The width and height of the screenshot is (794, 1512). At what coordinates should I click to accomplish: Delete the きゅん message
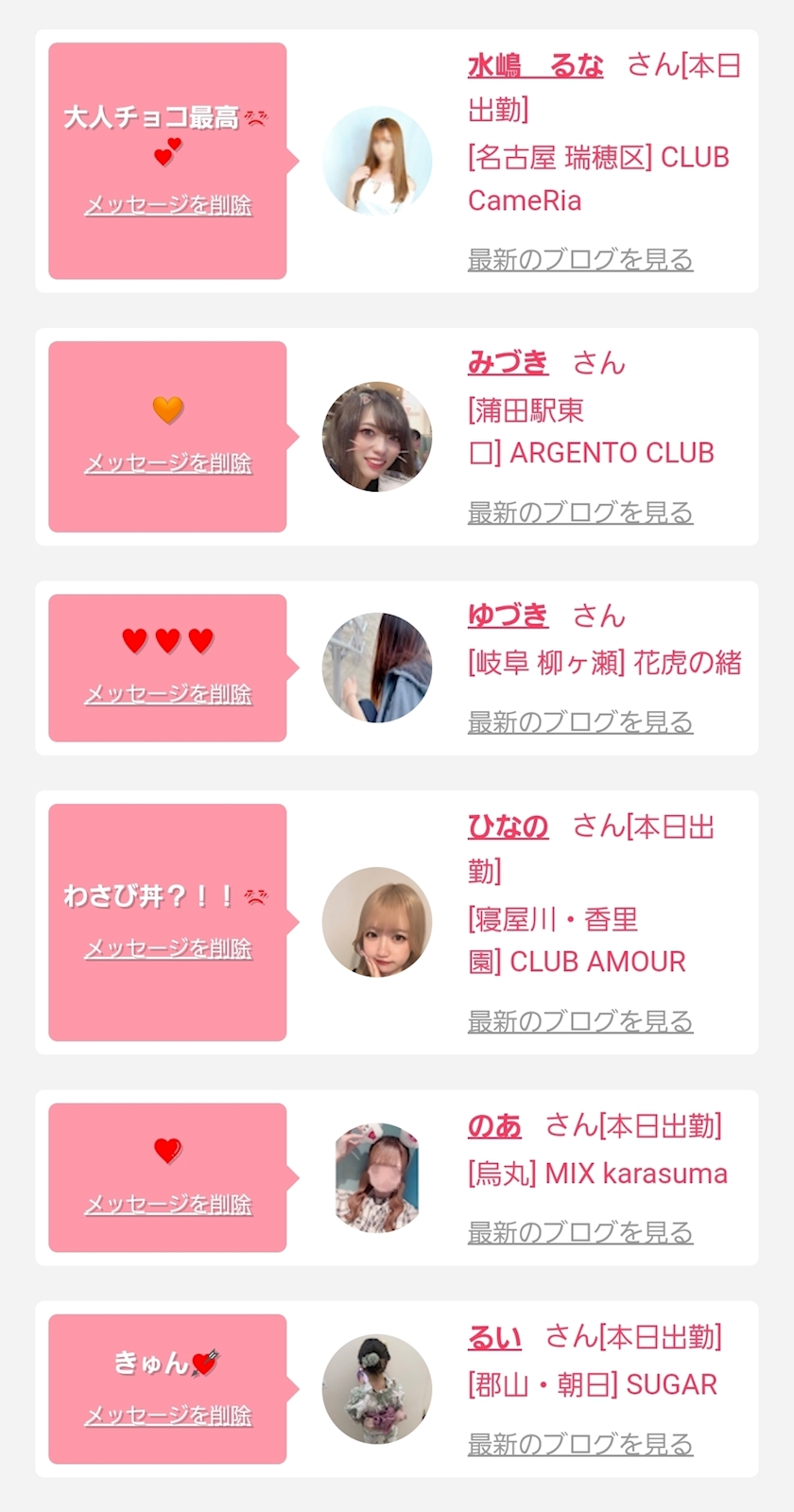pyautogui.click(x=168, y=1416)
